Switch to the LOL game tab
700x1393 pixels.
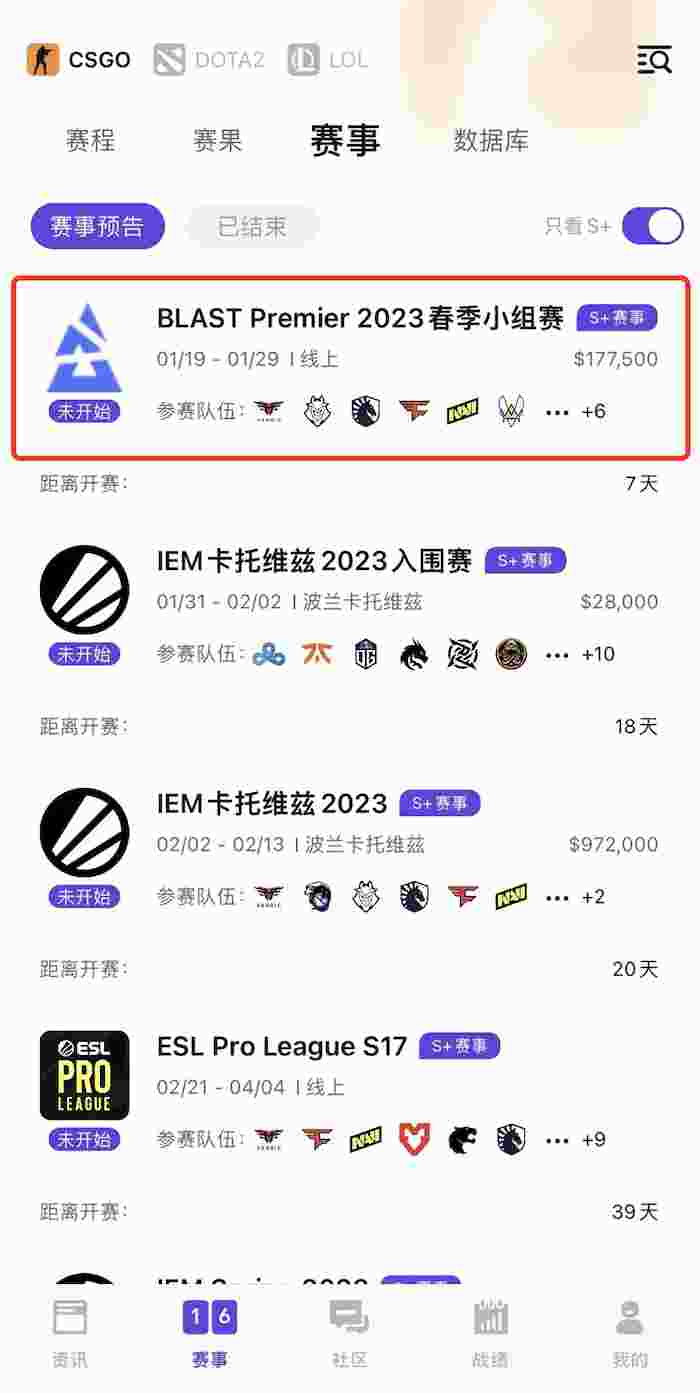click(328, 60)
